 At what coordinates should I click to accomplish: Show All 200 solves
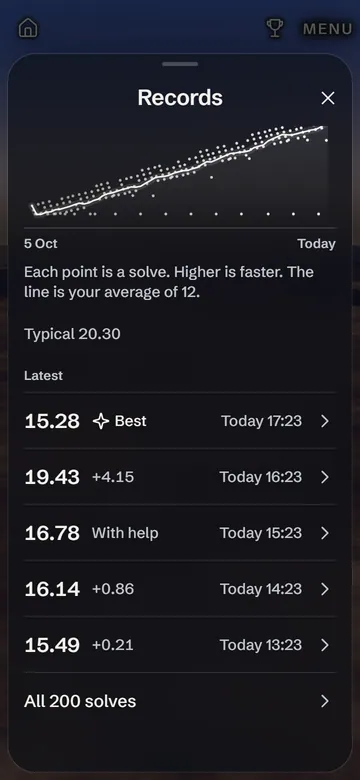click(180, 701)
